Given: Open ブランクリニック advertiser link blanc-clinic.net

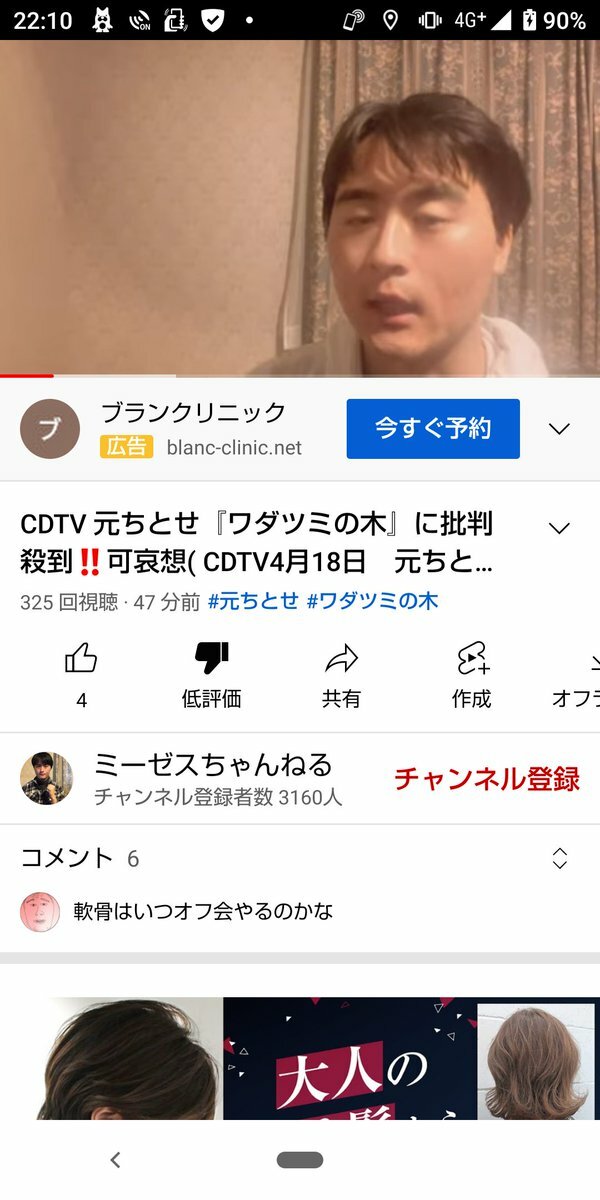Looking at the screenshot, I should pyautogui.click(x=234, y=448).
